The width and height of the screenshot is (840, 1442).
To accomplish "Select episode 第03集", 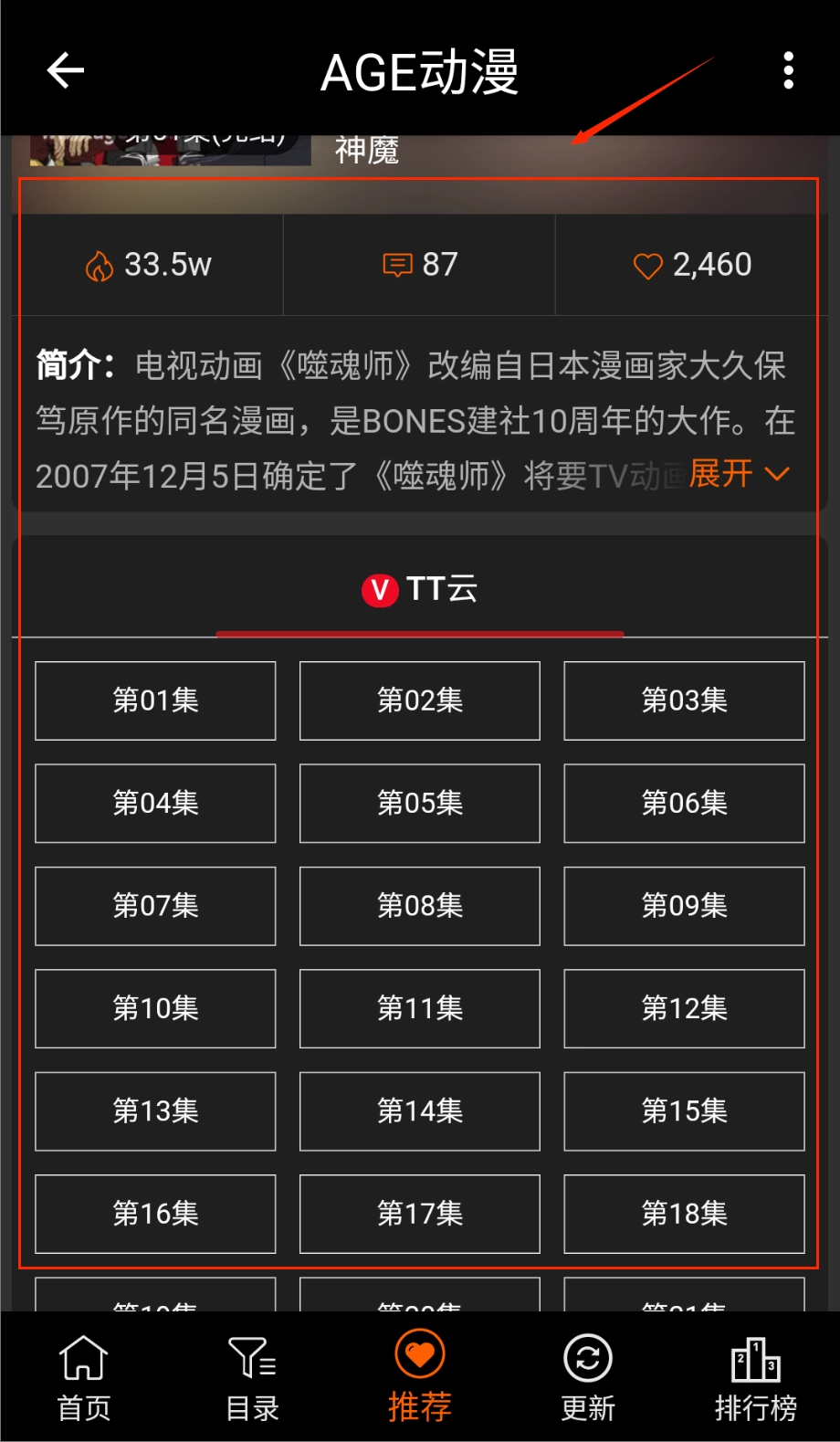I will coord(684,700).
